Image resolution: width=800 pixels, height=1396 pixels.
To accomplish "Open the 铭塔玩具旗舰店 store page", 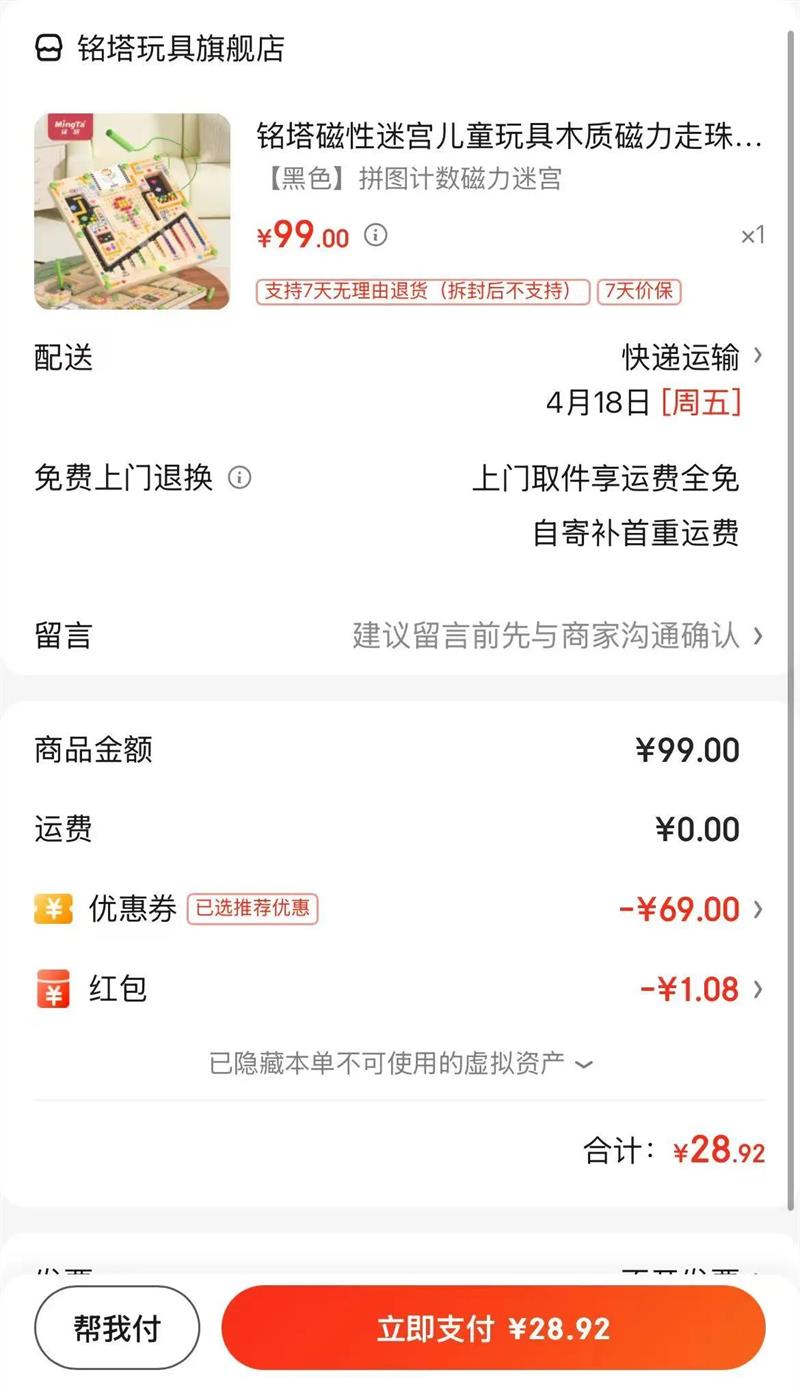I will pos(160,48).
